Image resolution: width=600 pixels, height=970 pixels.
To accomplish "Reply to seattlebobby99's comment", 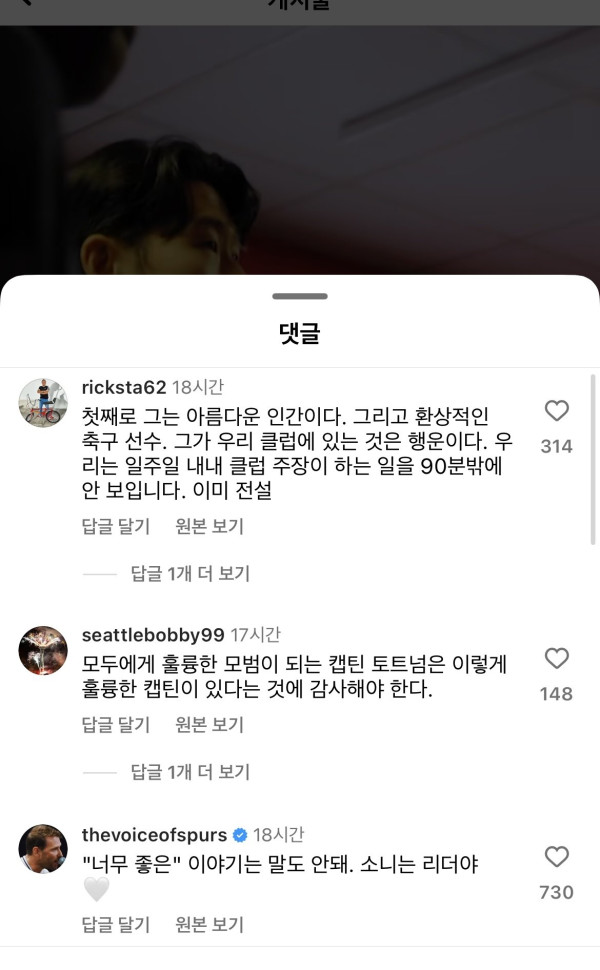I will pos(116,724).
